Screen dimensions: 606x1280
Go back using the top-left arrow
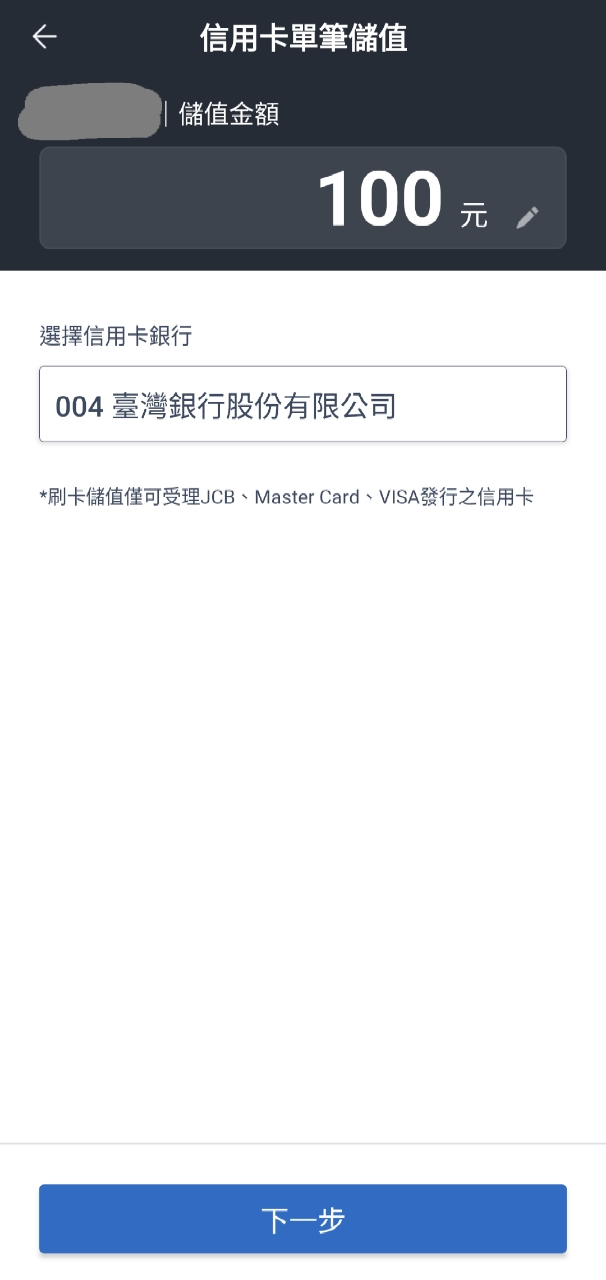pos(45,37)
